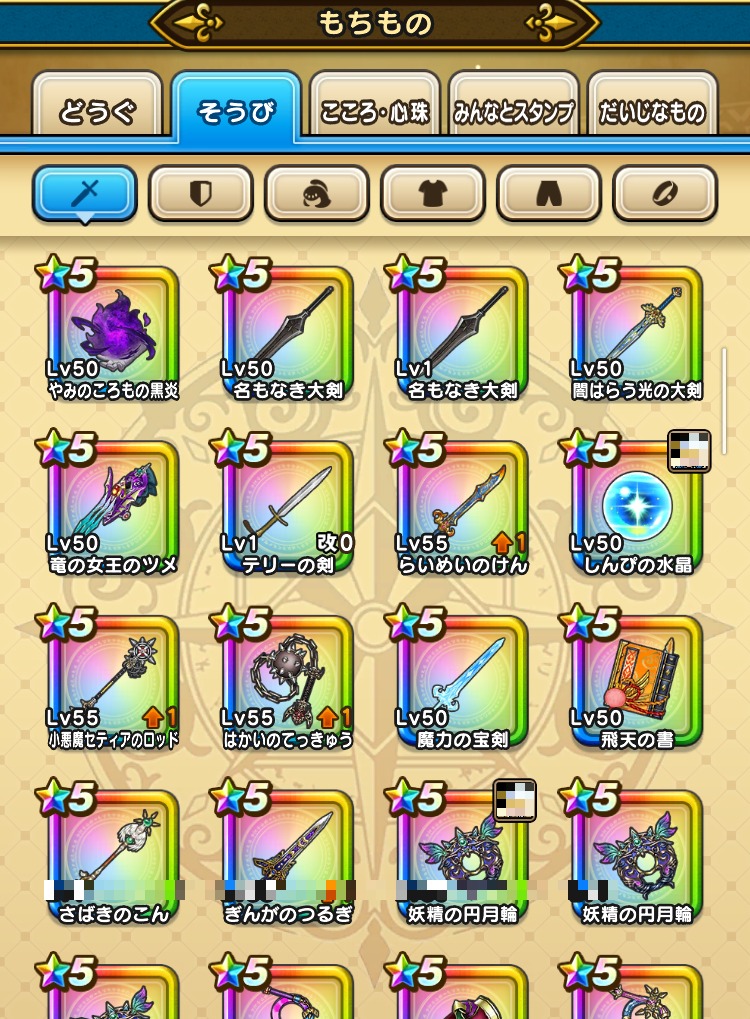Screen dimensions: 750x1019
Task: Open the だいじなもの tab
Action: [652, 112]
